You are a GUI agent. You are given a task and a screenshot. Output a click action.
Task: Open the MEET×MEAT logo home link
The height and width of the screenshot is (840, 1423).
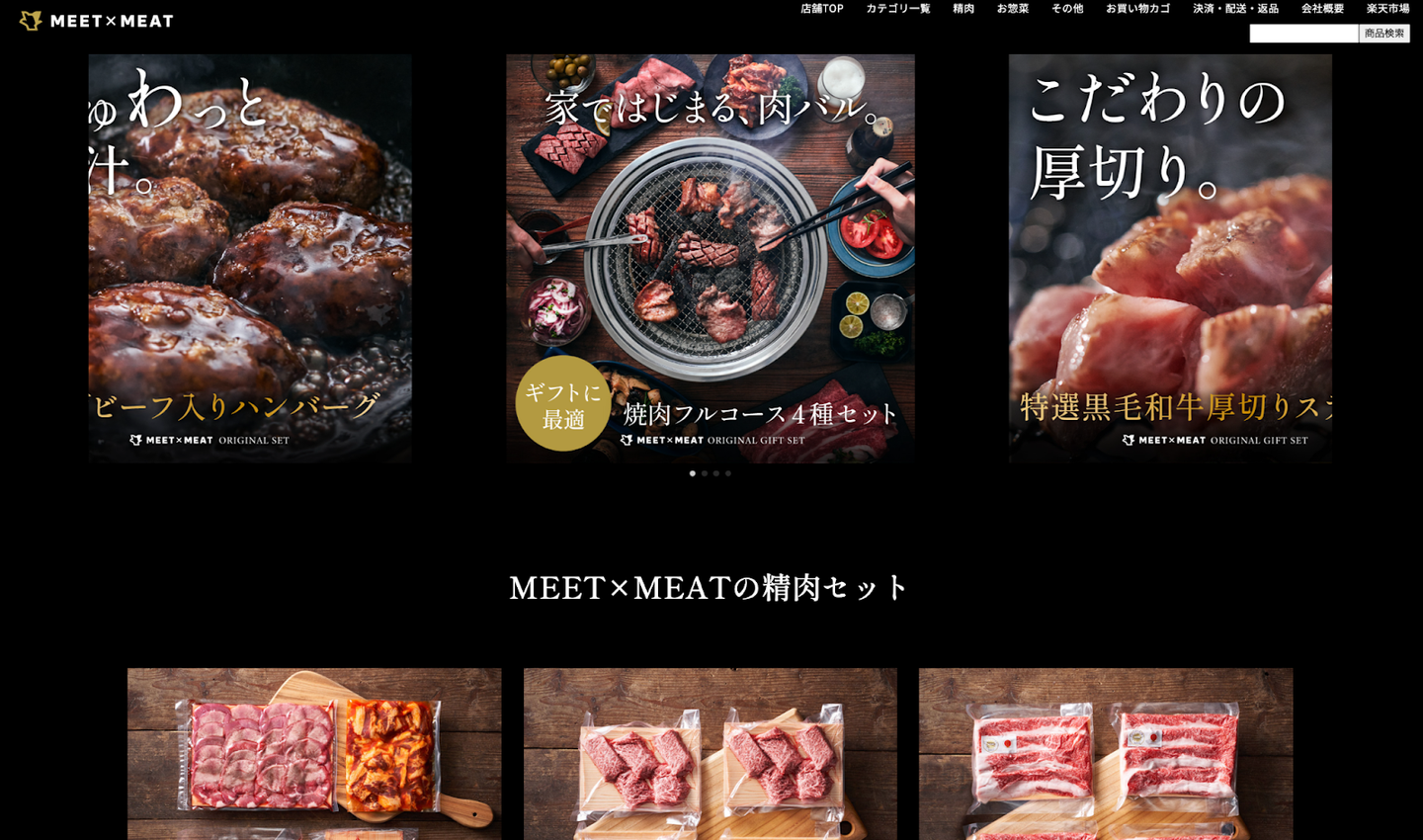(x=96, y=21)
